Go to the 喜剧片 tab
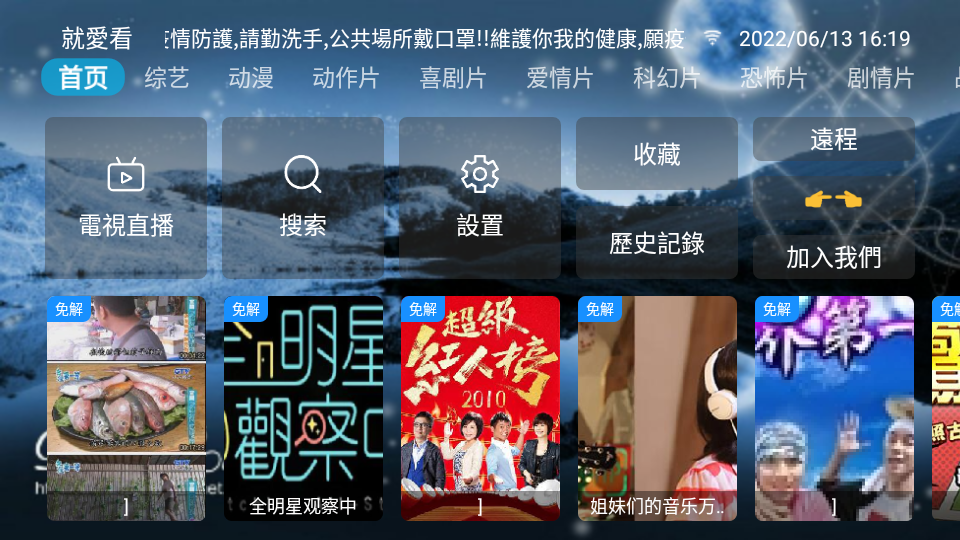Viewport: 960px width, 540px height. click(x=452, y=78)
